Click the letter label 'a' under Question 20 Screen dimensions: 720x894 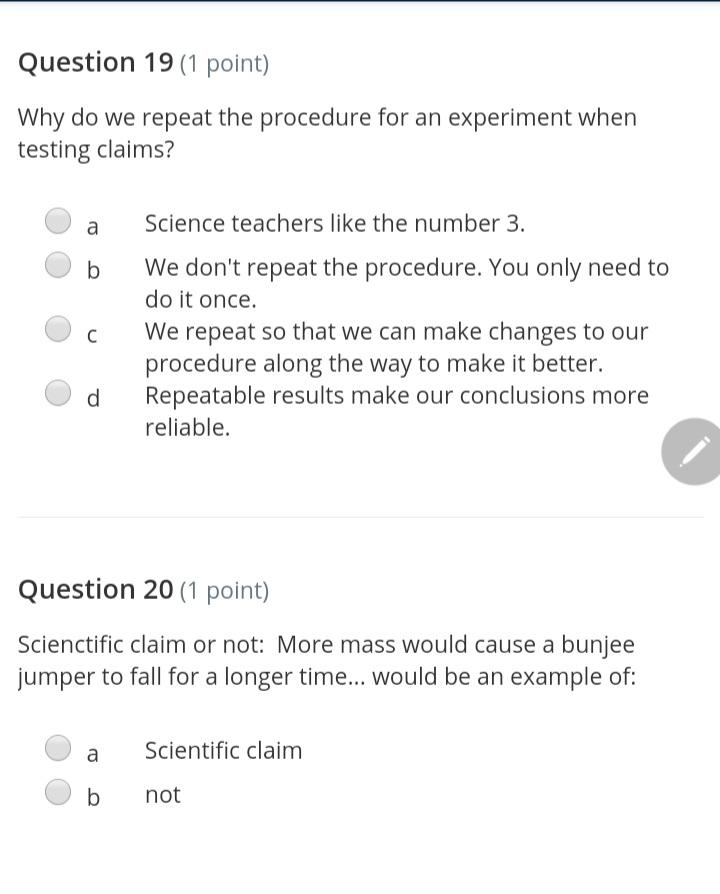(92, 753)
